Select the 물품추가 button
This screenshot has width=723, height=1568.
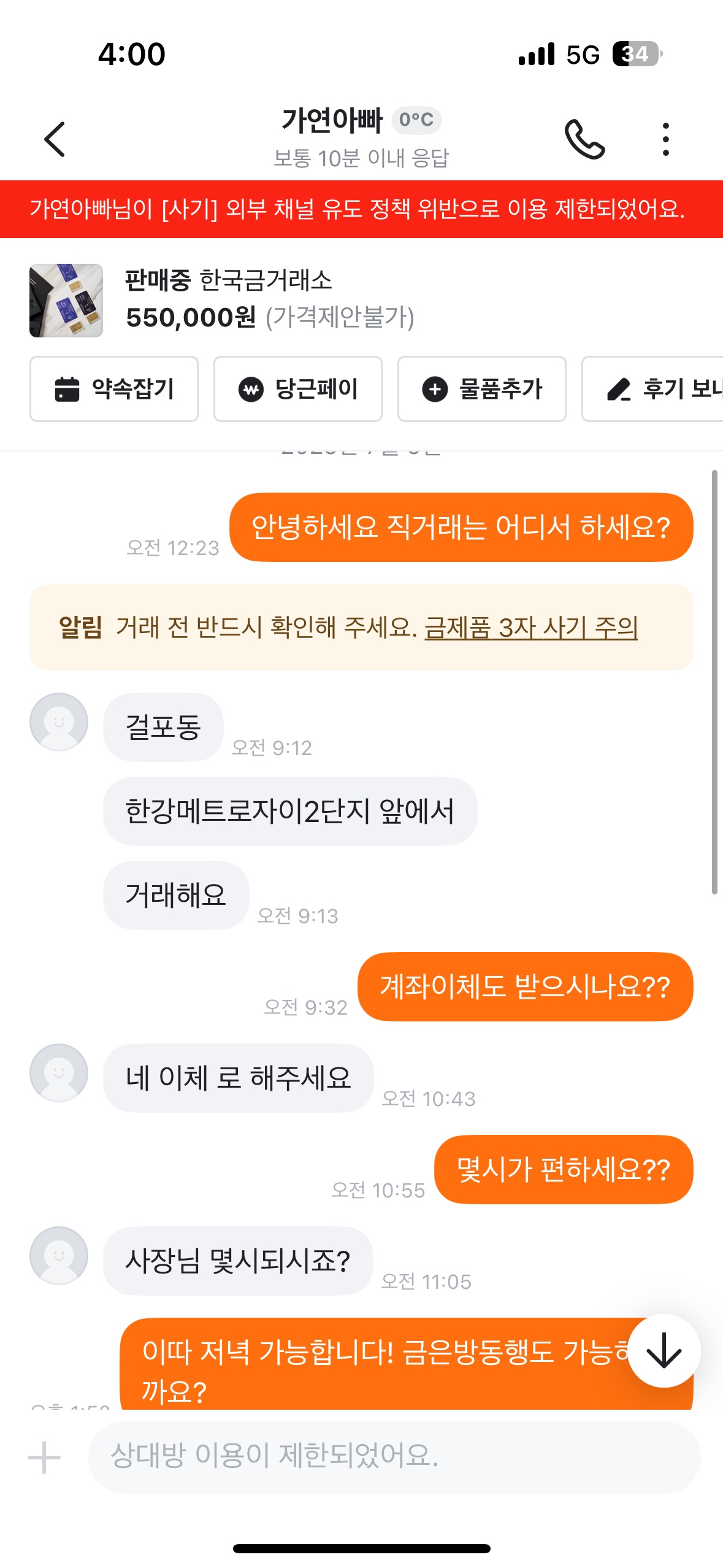[482, 389]
